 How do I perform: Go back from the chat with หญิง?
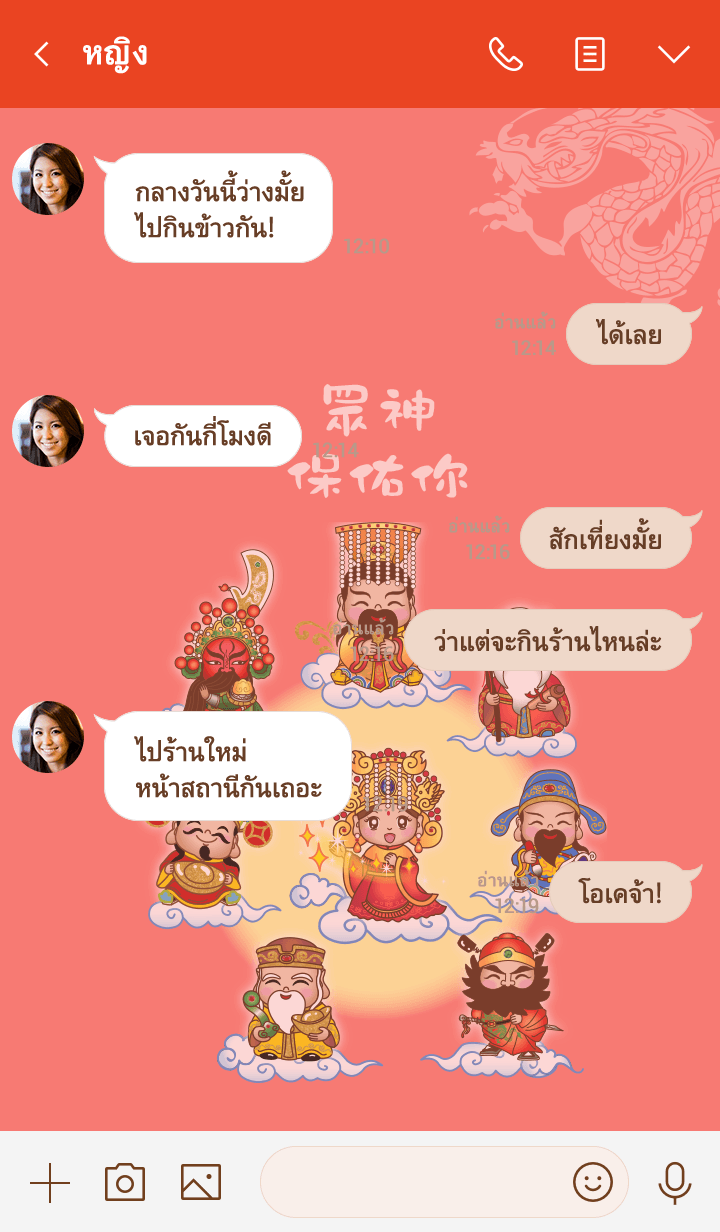tap(41, 54)
